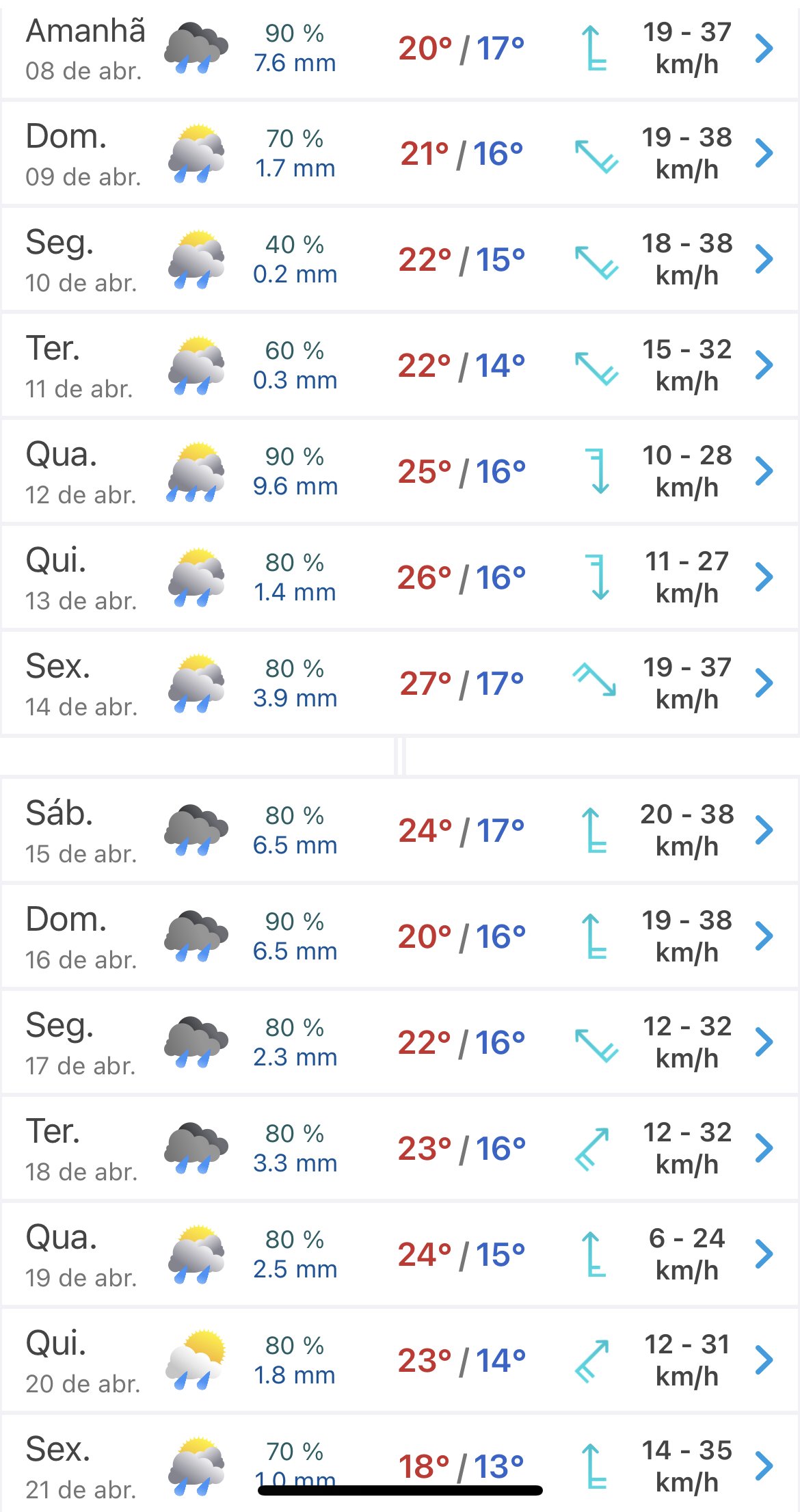Open forecast details for Amanhã 08 de abr.
This screenshot has height=1512, width=800.
(400, 49)
